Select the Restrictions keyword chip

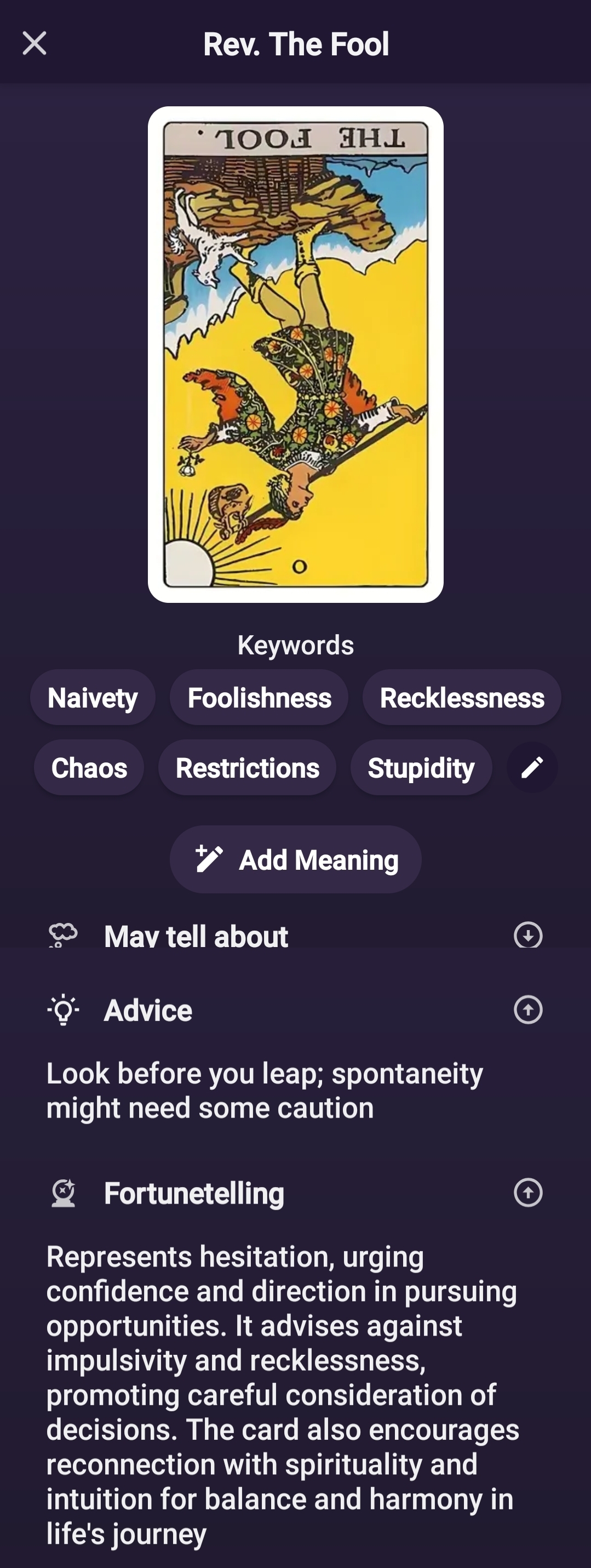pos(247,768)
